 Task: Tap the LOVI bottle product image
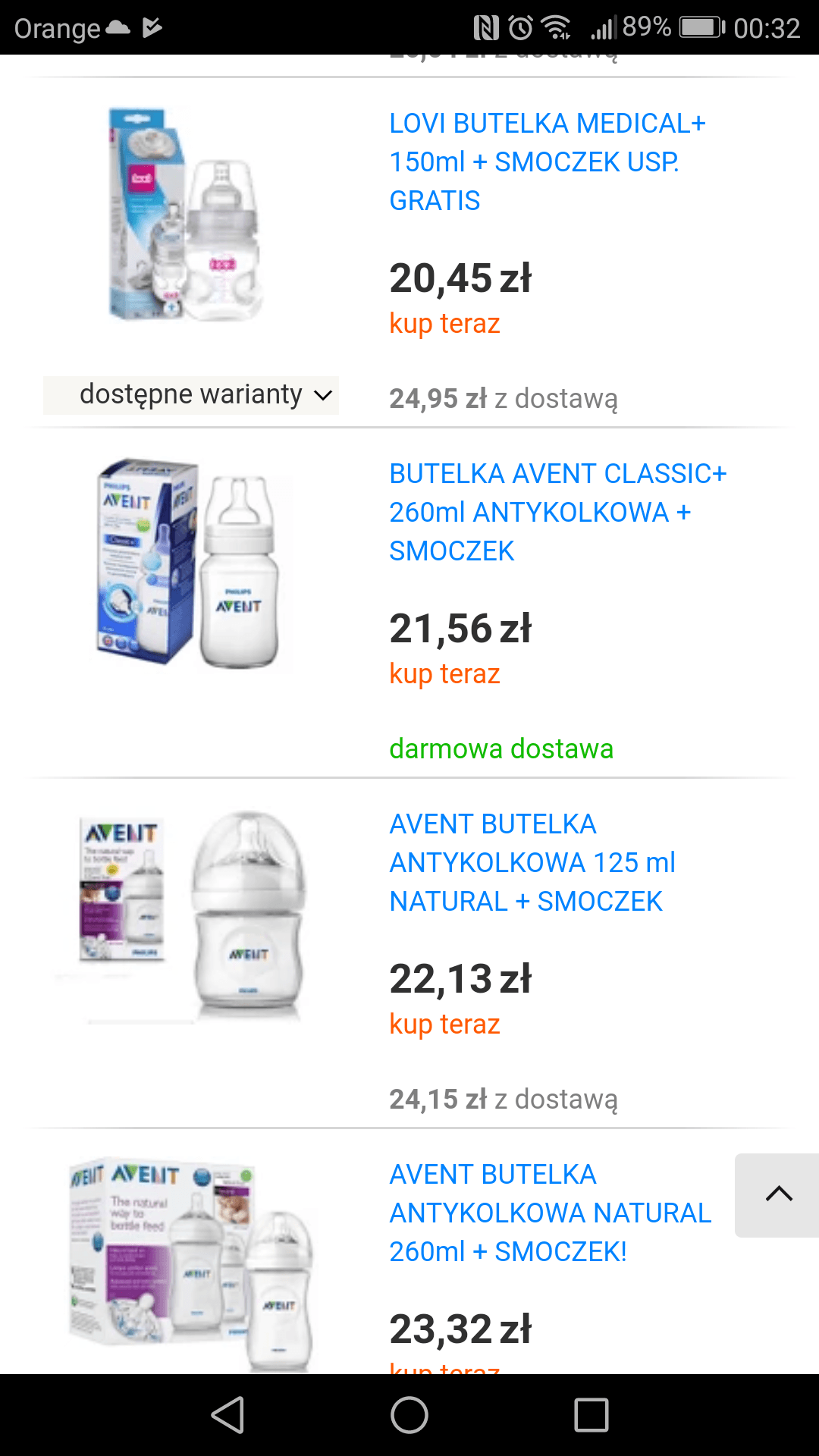point(187,215)
